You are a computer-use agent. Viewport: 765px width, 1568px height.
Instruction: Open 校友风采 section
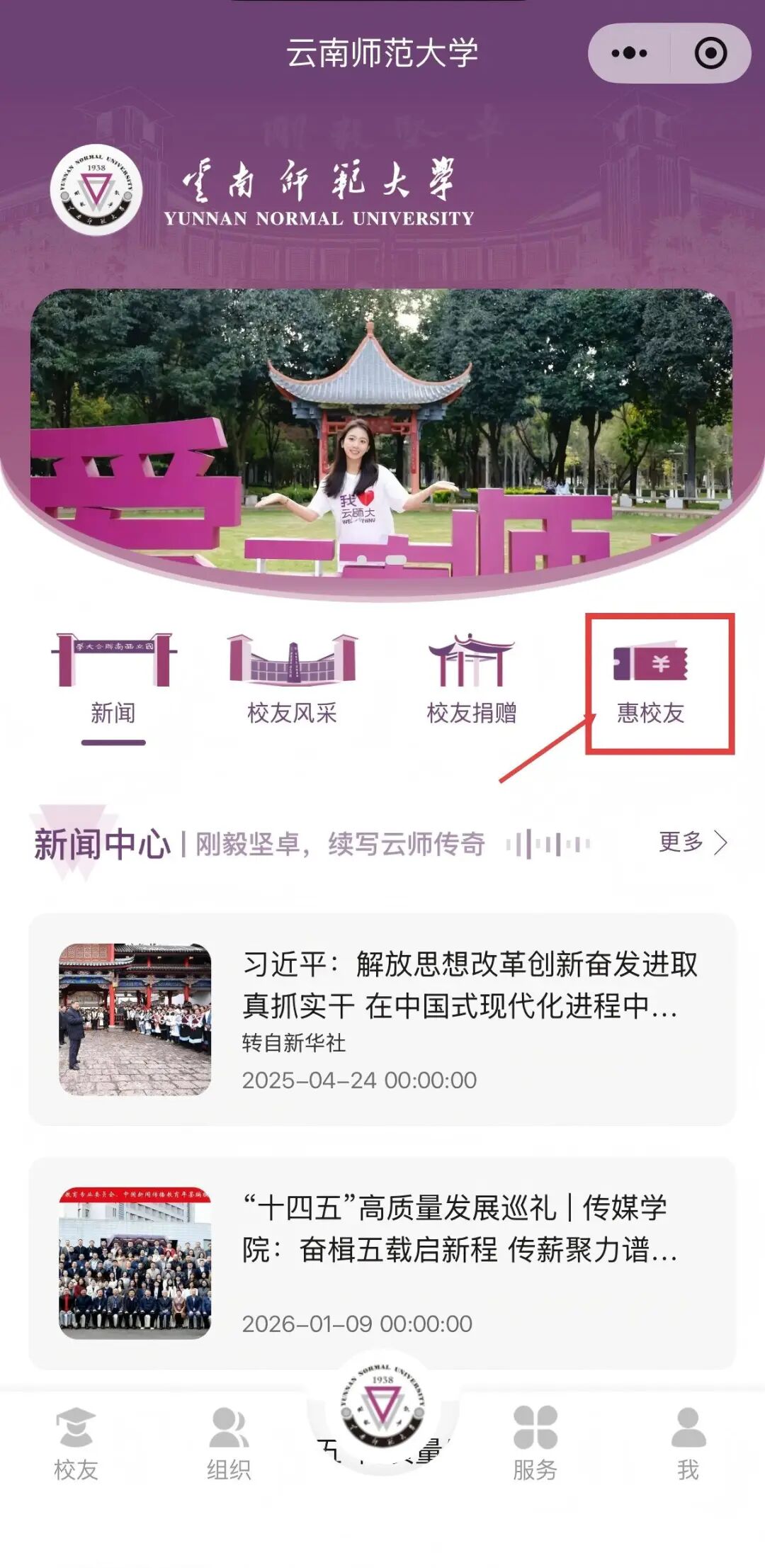tap(292, 682)
